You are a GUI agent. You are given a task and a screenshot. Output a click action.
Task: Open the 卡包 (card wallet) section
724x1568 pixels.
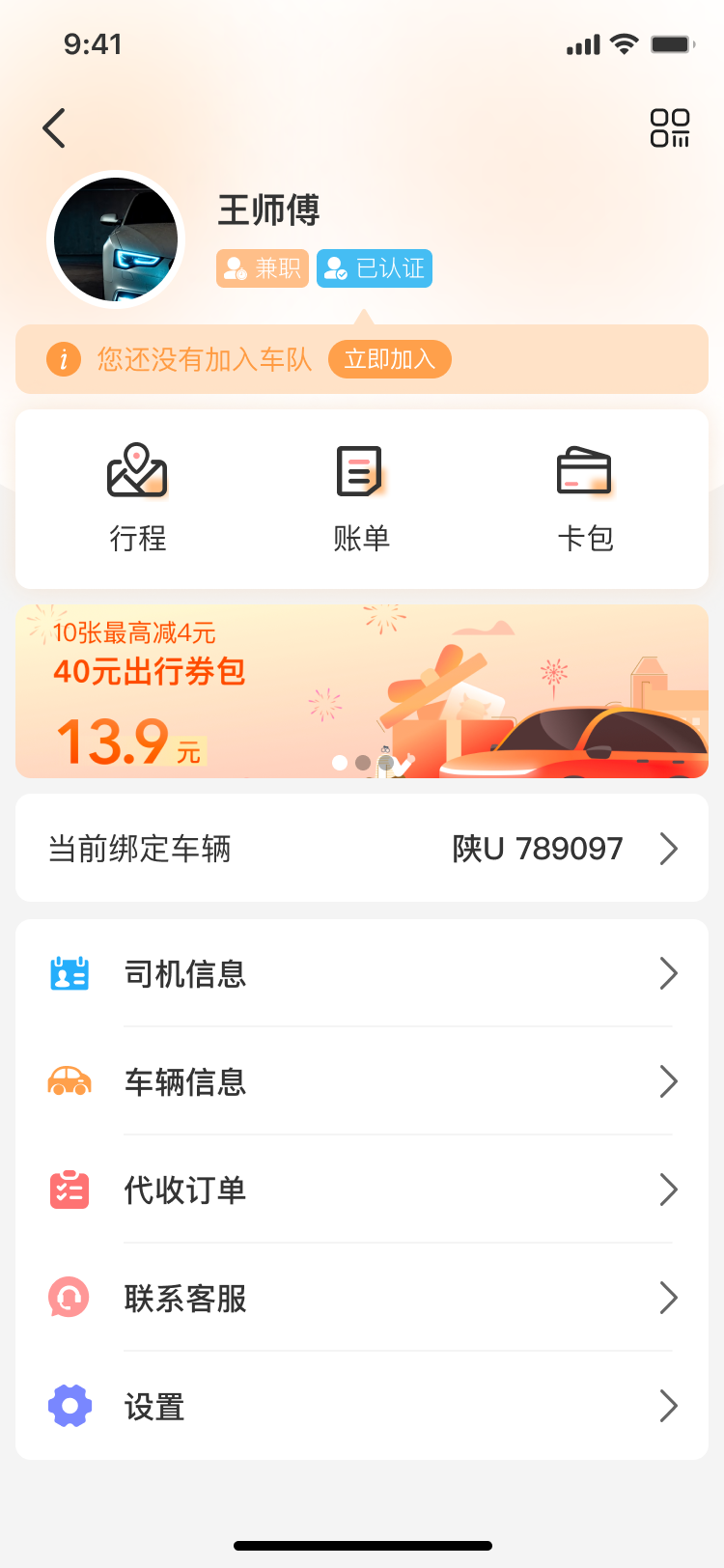click(585, 492)
